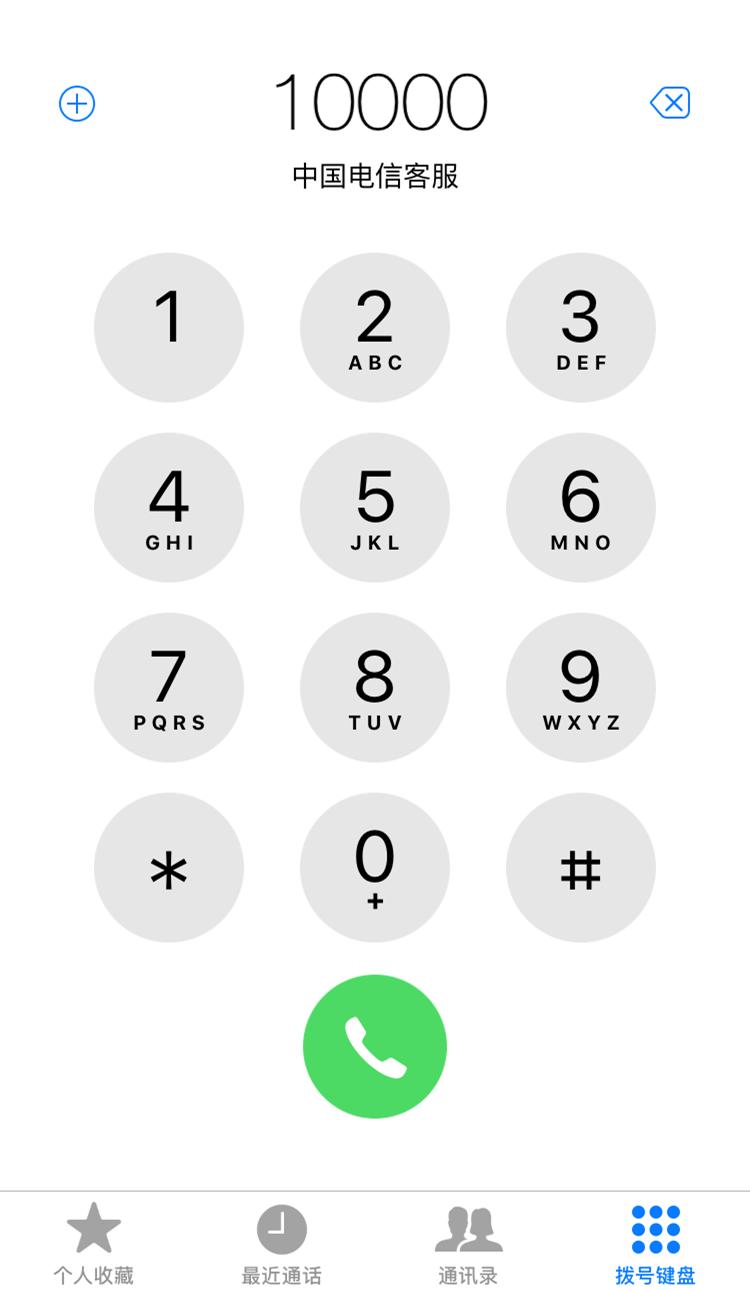750x1290 pixels.
Task: Add the number to contacts with plus icon
Action: 77,103
